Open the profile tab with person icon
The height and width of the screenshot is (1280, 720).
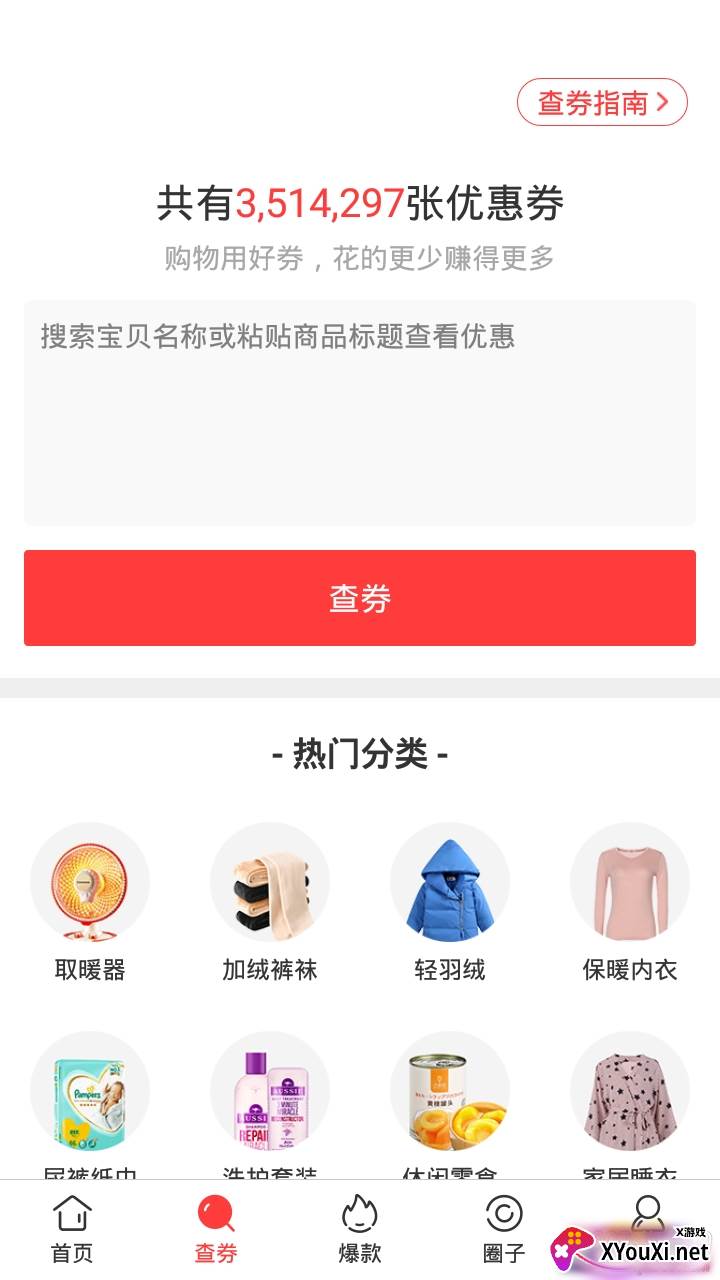click(x=648, y=1214)
